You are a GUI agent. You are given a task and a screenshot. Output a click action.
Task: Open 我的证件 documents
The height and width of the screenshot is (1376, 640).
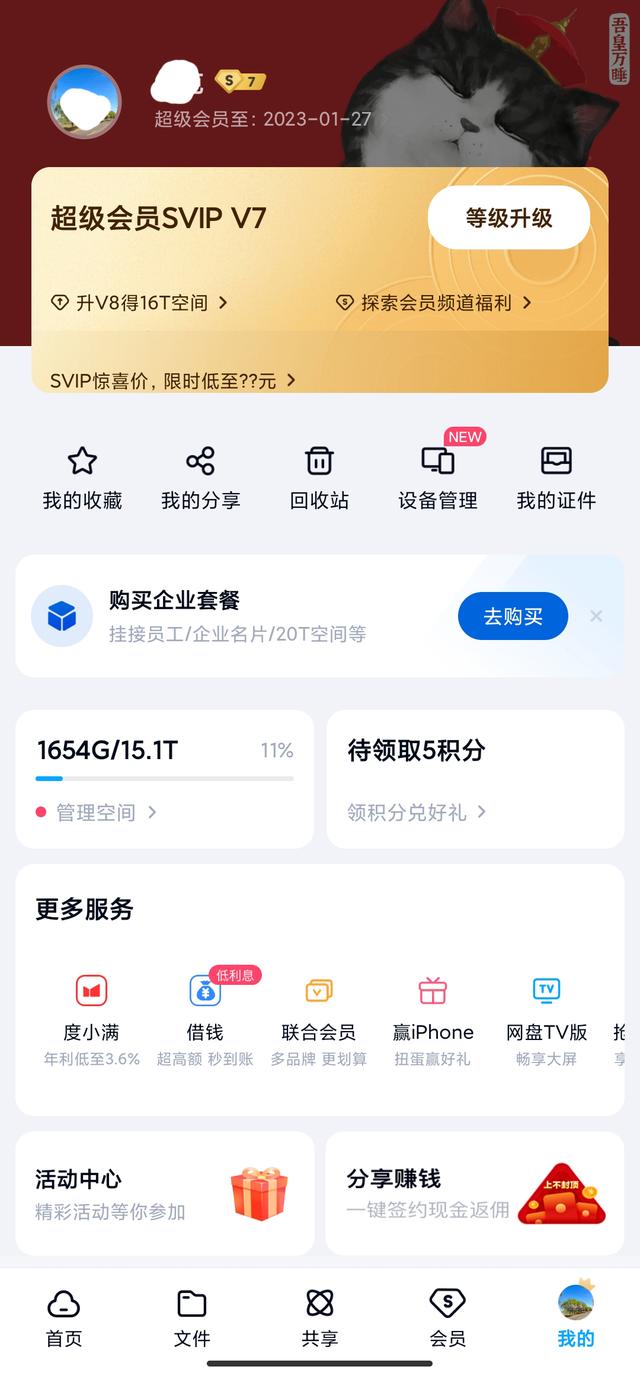click(556, 478)
